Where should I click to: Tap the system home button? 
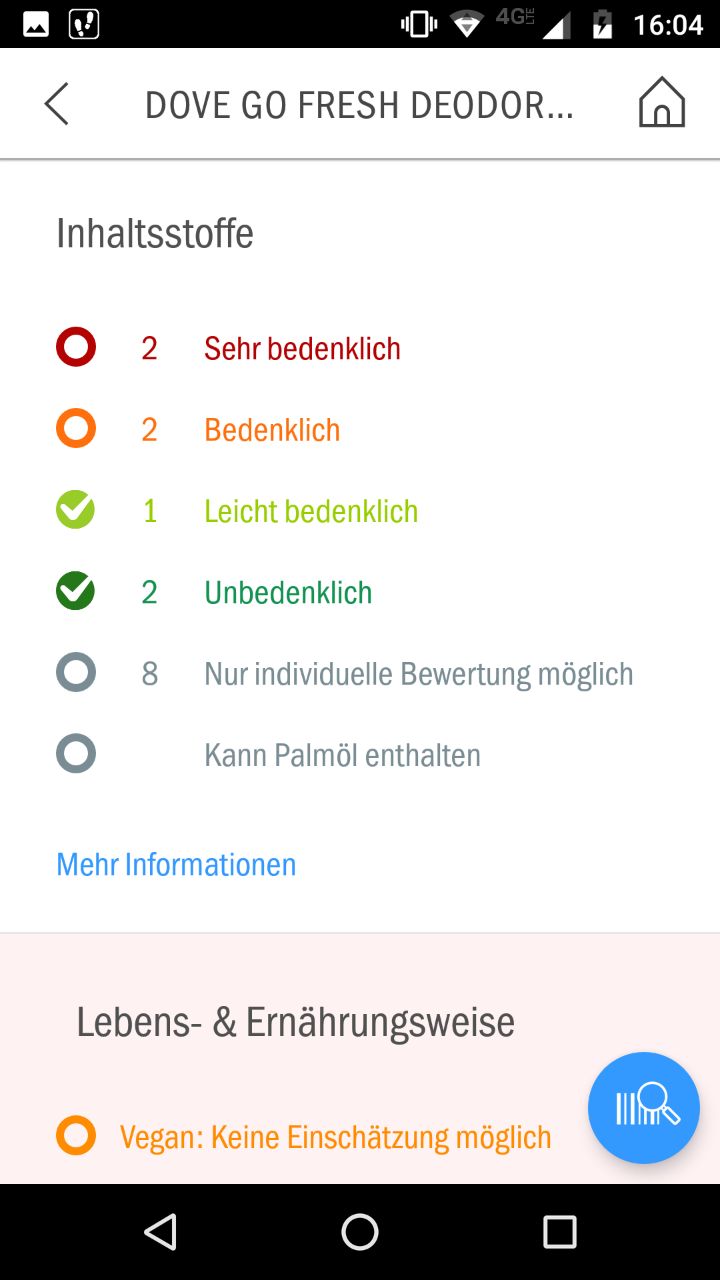(360, 1232)
